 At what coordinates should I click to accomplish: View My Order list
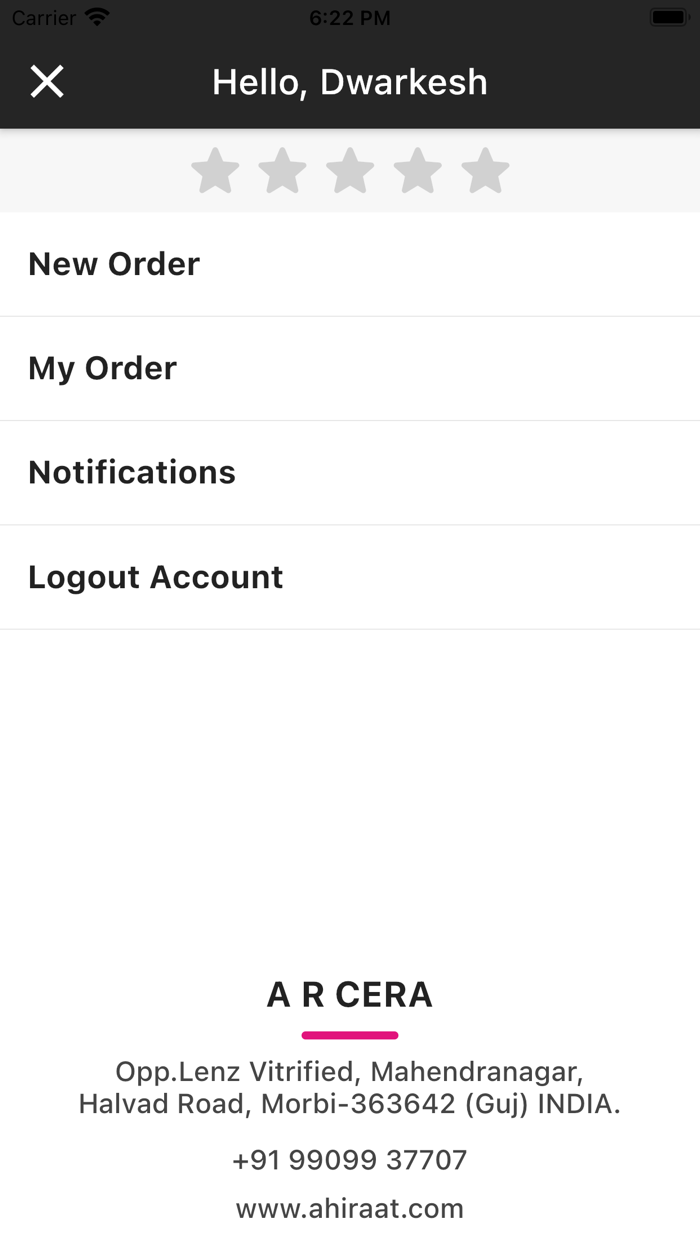tap(103, 368)
